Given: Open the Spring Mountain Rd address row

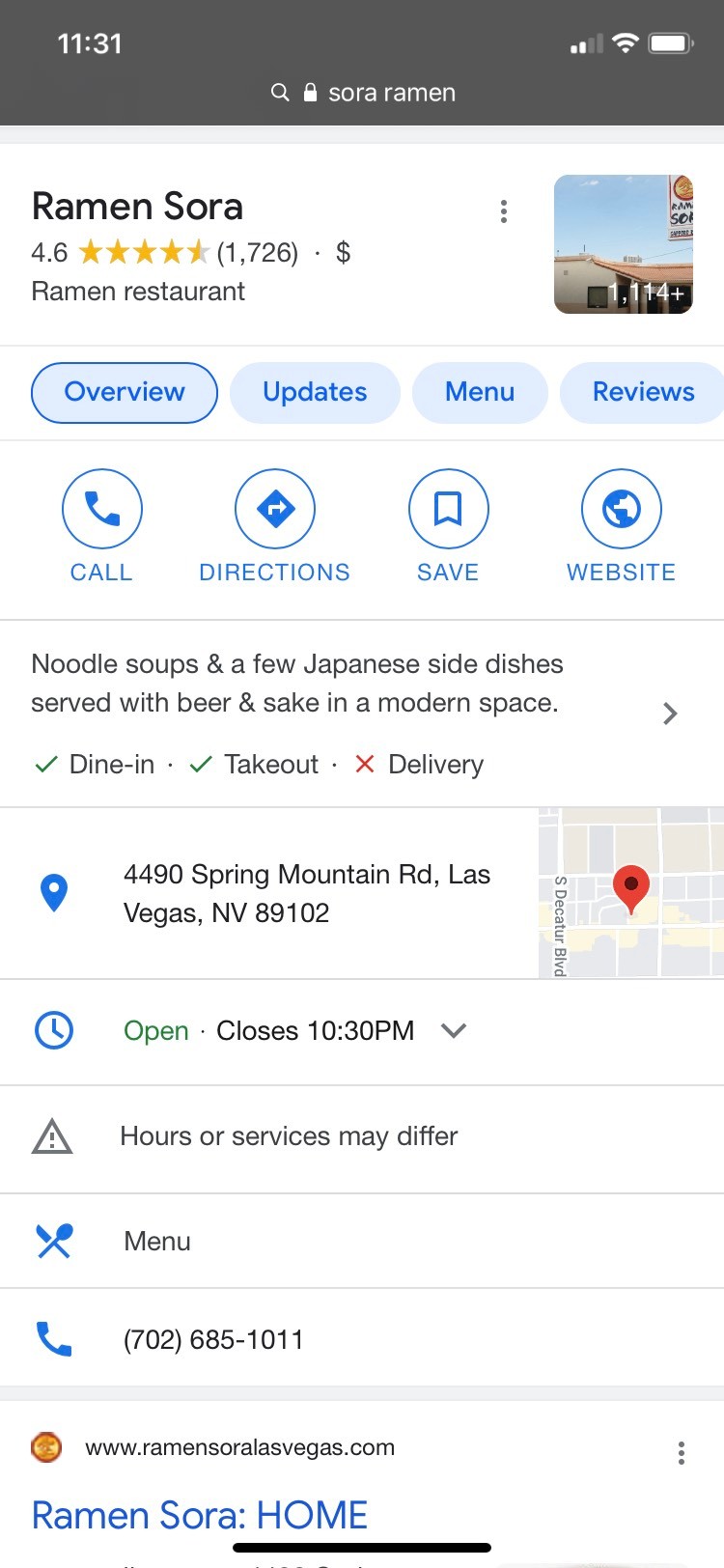Looking at the screenshot, I should tap(307, 893).
